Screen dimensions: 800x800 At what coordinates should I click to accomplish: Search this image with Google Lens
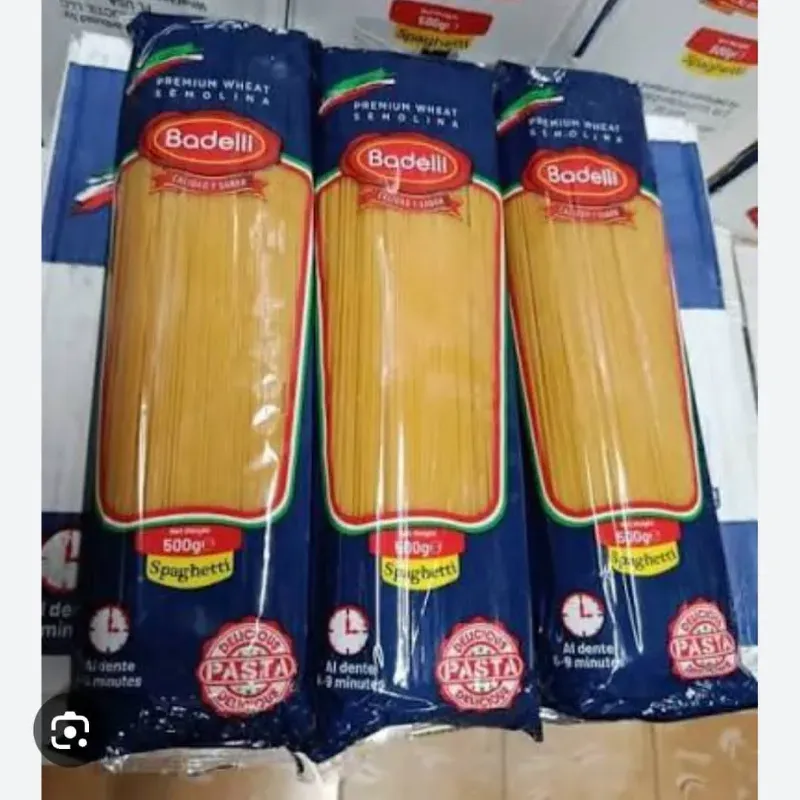(70, 731)
